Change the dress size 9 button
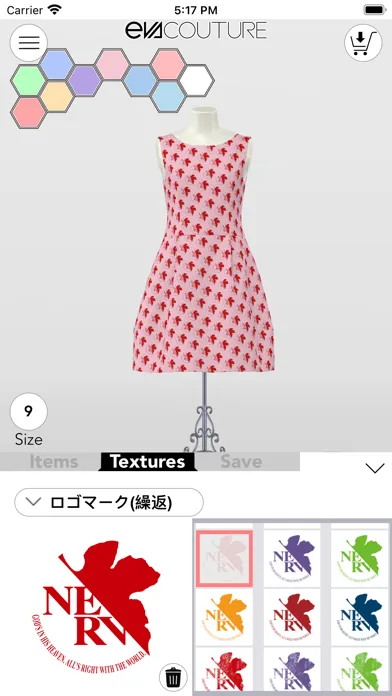Screen dimensions: 392x696 coord(29,411)
